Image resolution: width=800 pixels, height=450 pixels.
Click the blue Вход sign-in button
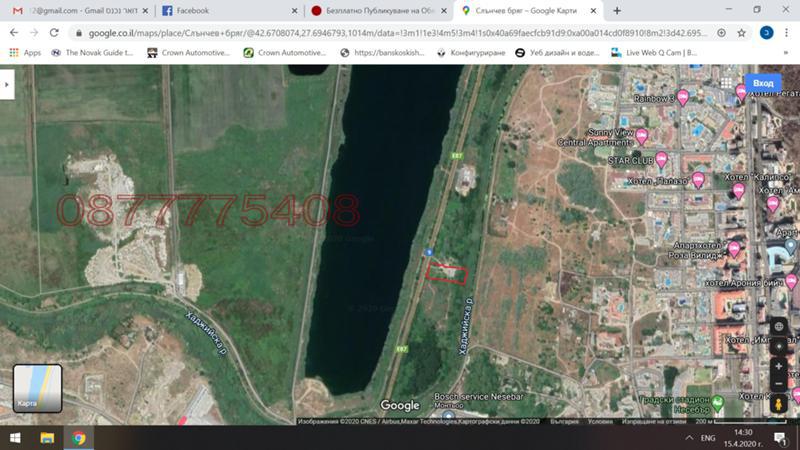[763, 83]
